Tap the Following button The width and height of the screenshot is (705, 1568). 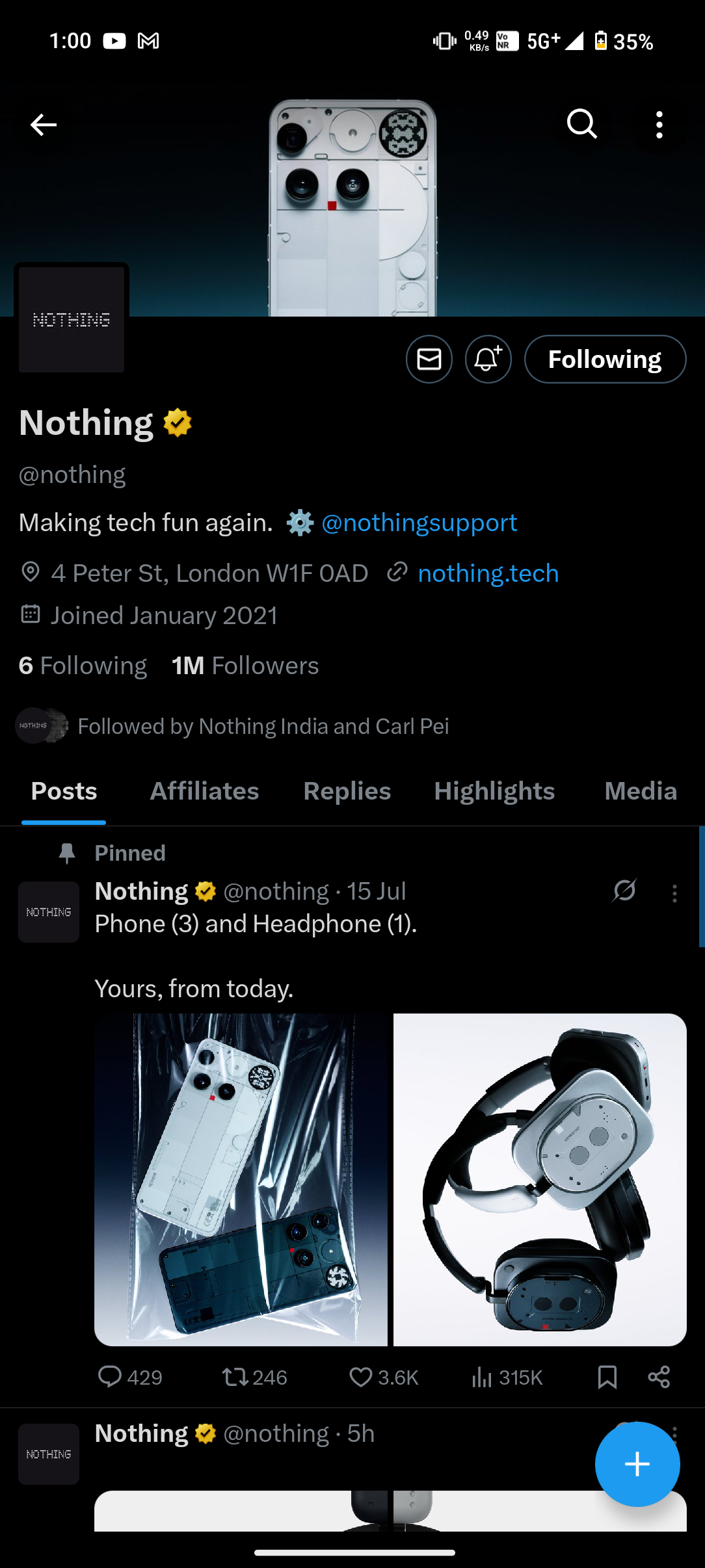click(605, 359)
